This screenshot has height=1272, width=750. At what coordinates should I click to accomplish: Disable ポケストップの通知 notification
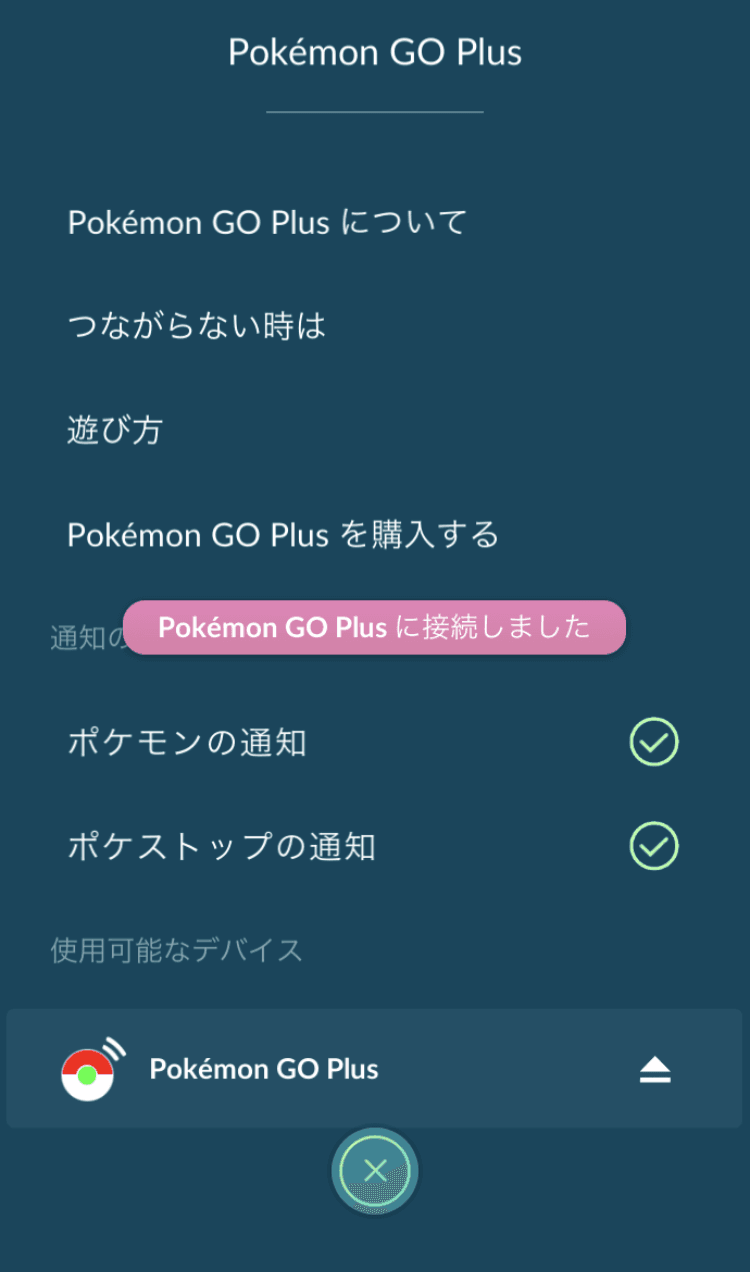652,846
